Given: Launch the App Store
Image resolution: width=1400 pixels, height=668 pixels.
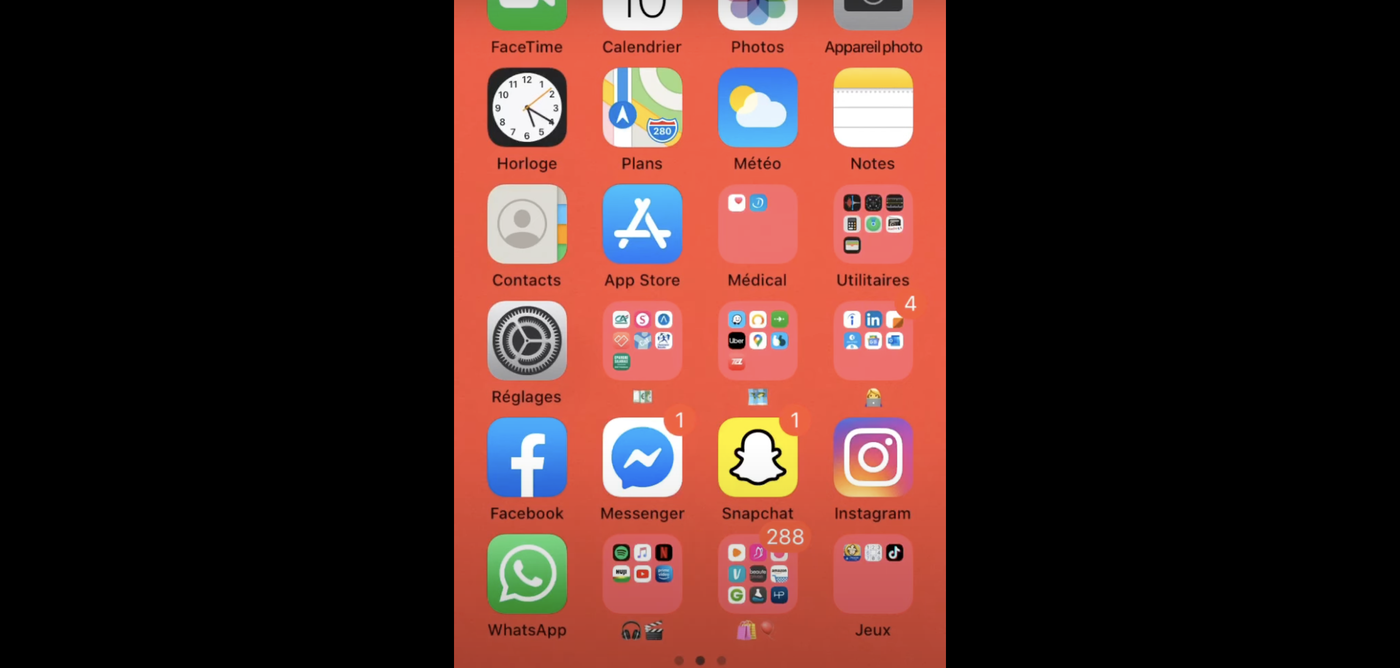Looking at the screenshot, I should coord(642,224).
